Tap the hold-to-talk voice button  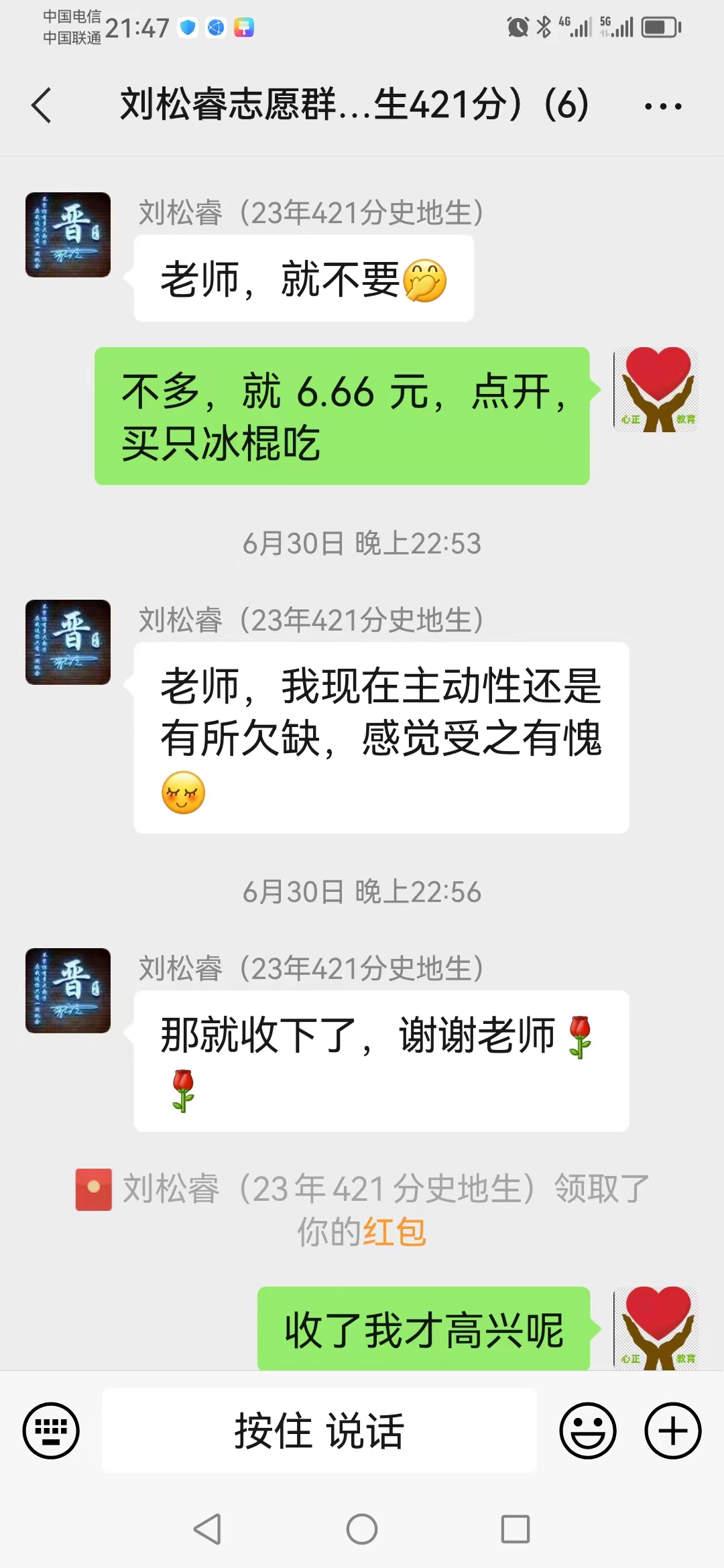(319, 1431)
